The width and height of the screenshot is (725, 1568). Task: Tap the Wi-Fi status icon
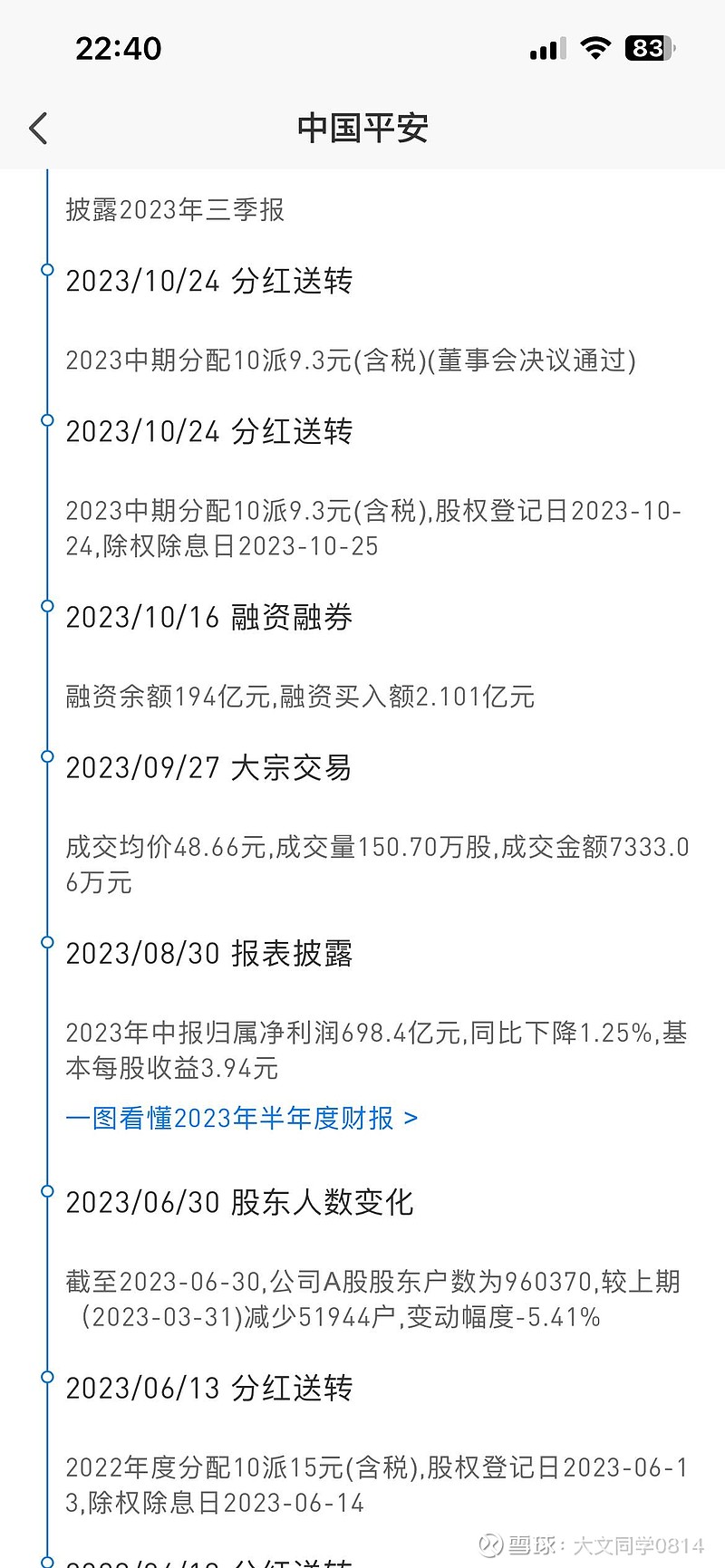point(595,47)
